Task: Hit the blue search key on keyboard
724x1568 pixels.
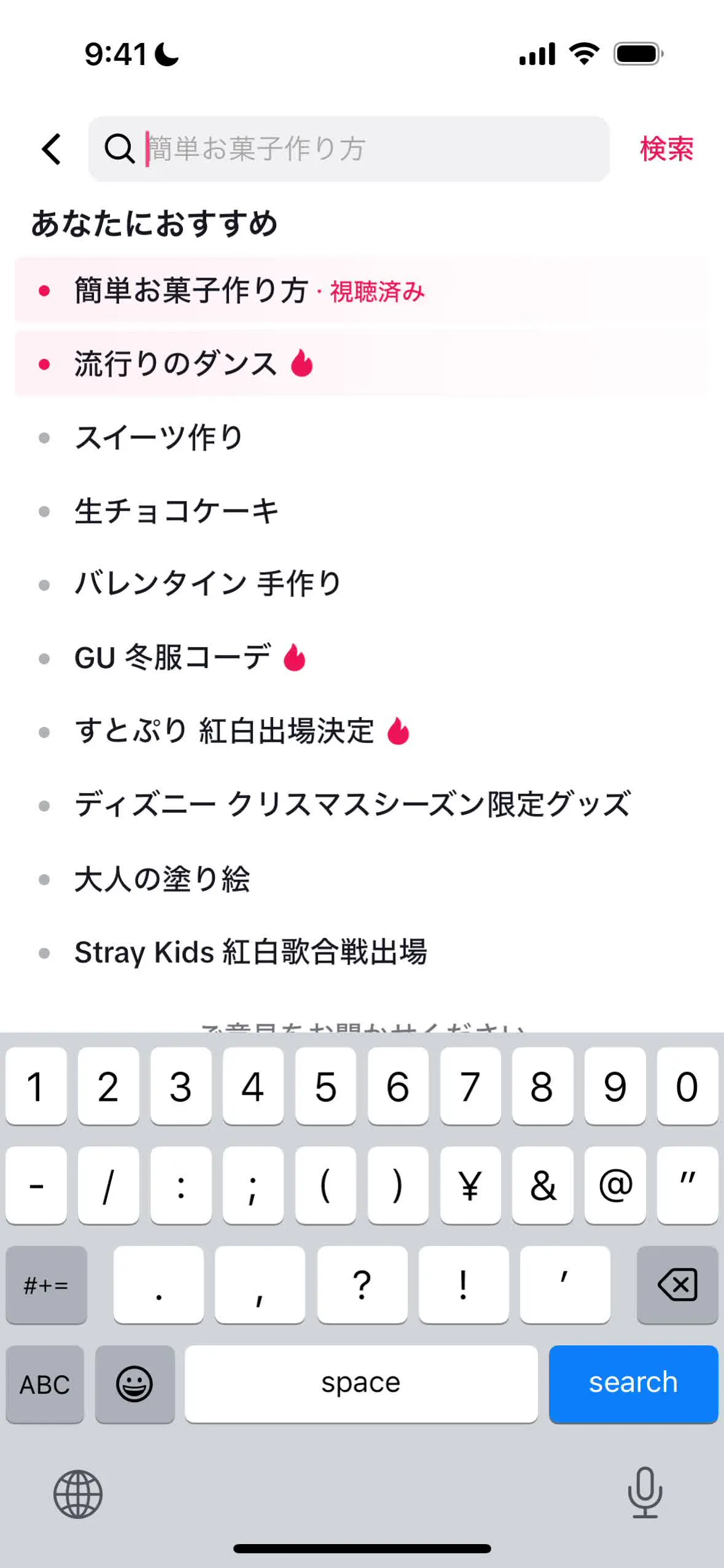Action: 633,1384
